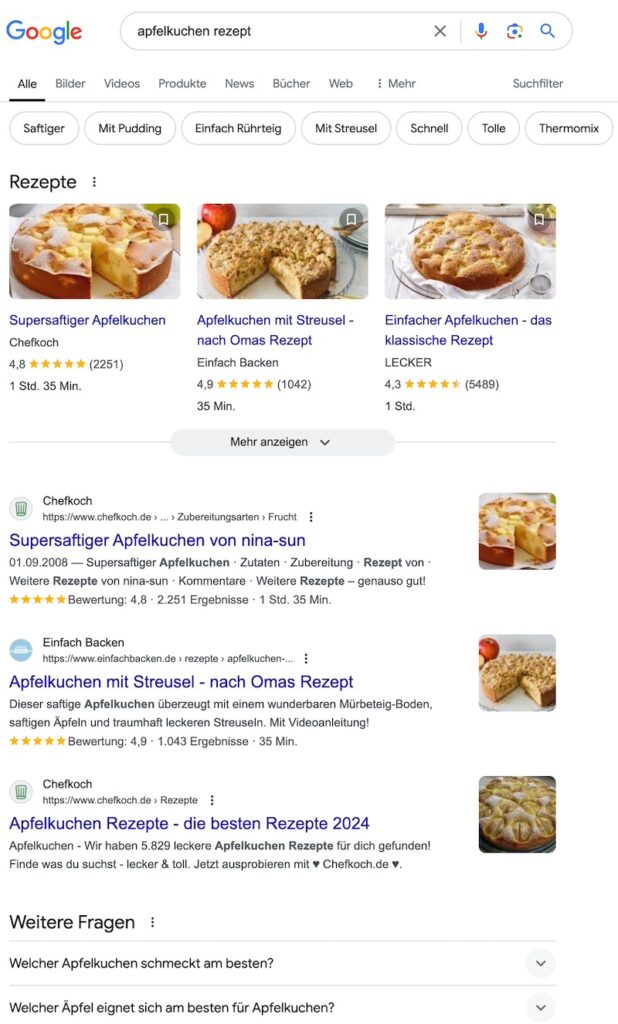Select the Mit Streusel filter chip

tap(346, 129)
